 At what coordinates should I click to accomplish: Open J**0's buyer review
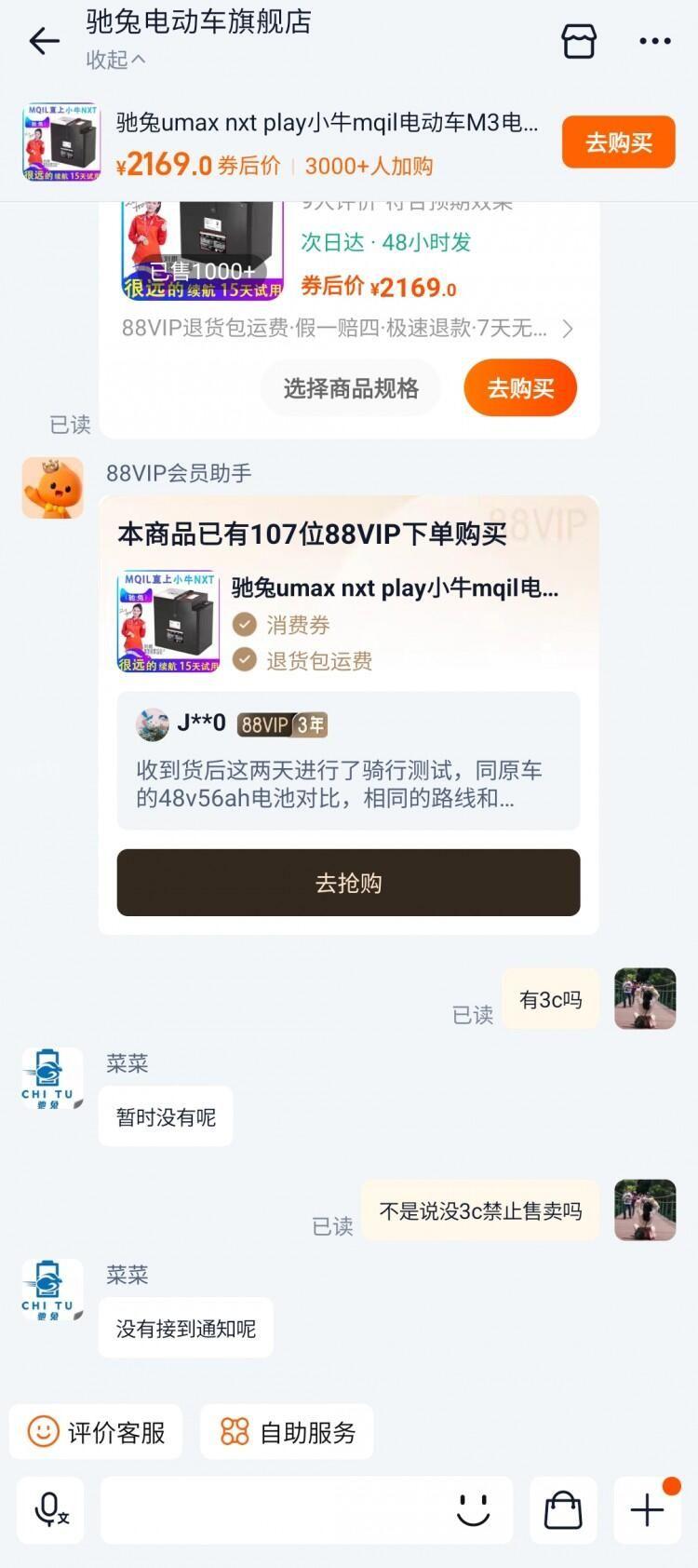[348, 761]
